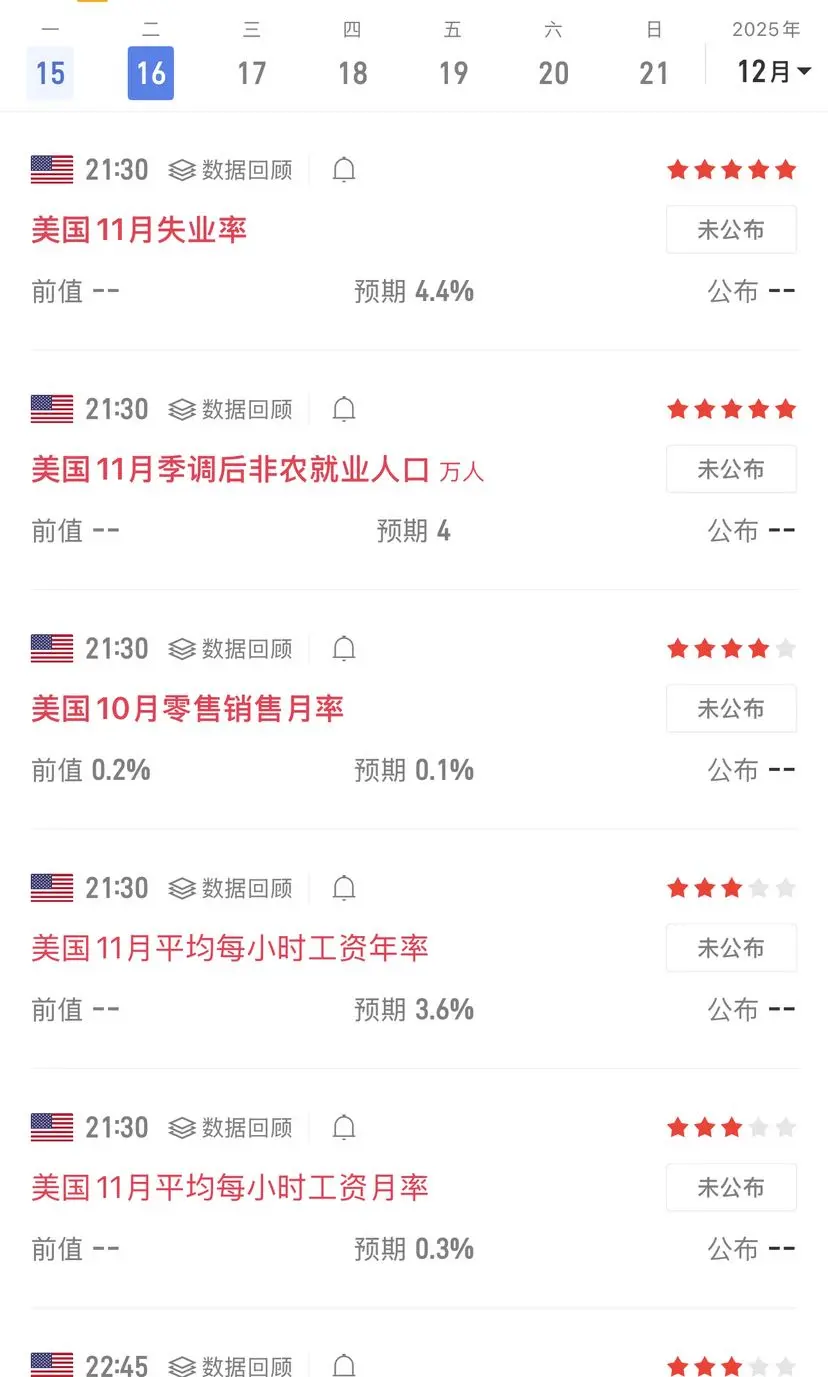Image resolution: width=828 pixels, height=1377 pixels.
Task: Open 美国11月季调后非农就业人口 details
Action: pyautogui.click(x=230, y=469)
